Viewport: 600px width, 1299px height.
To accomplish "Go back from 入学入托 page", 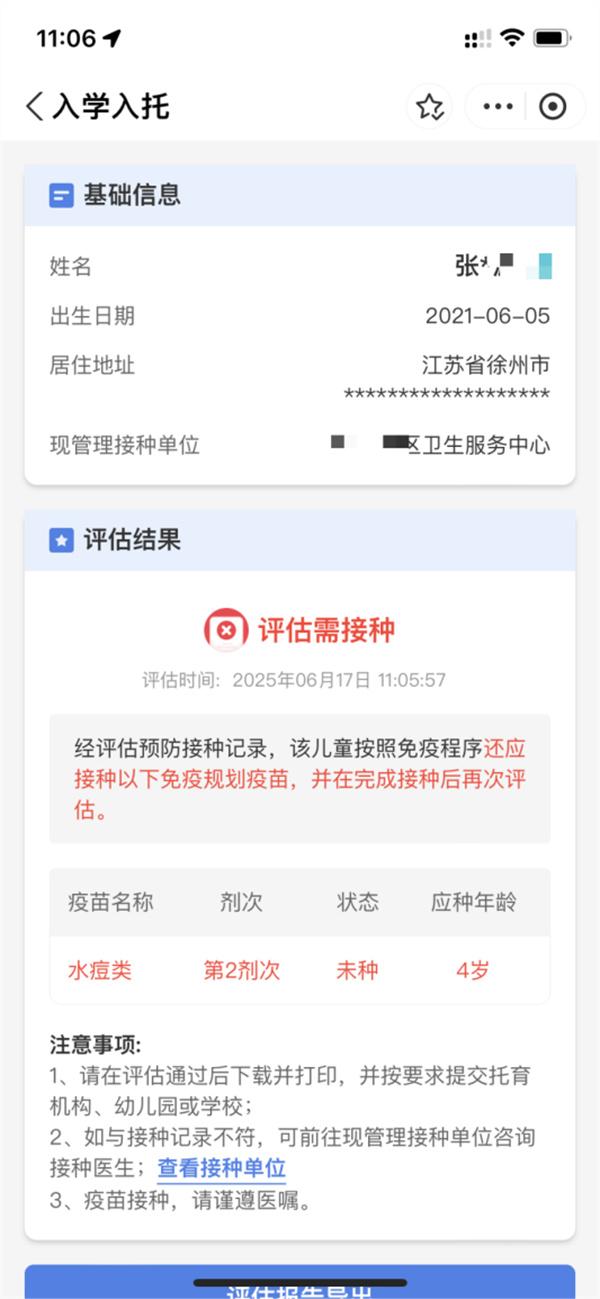I will tap(35, 106).
